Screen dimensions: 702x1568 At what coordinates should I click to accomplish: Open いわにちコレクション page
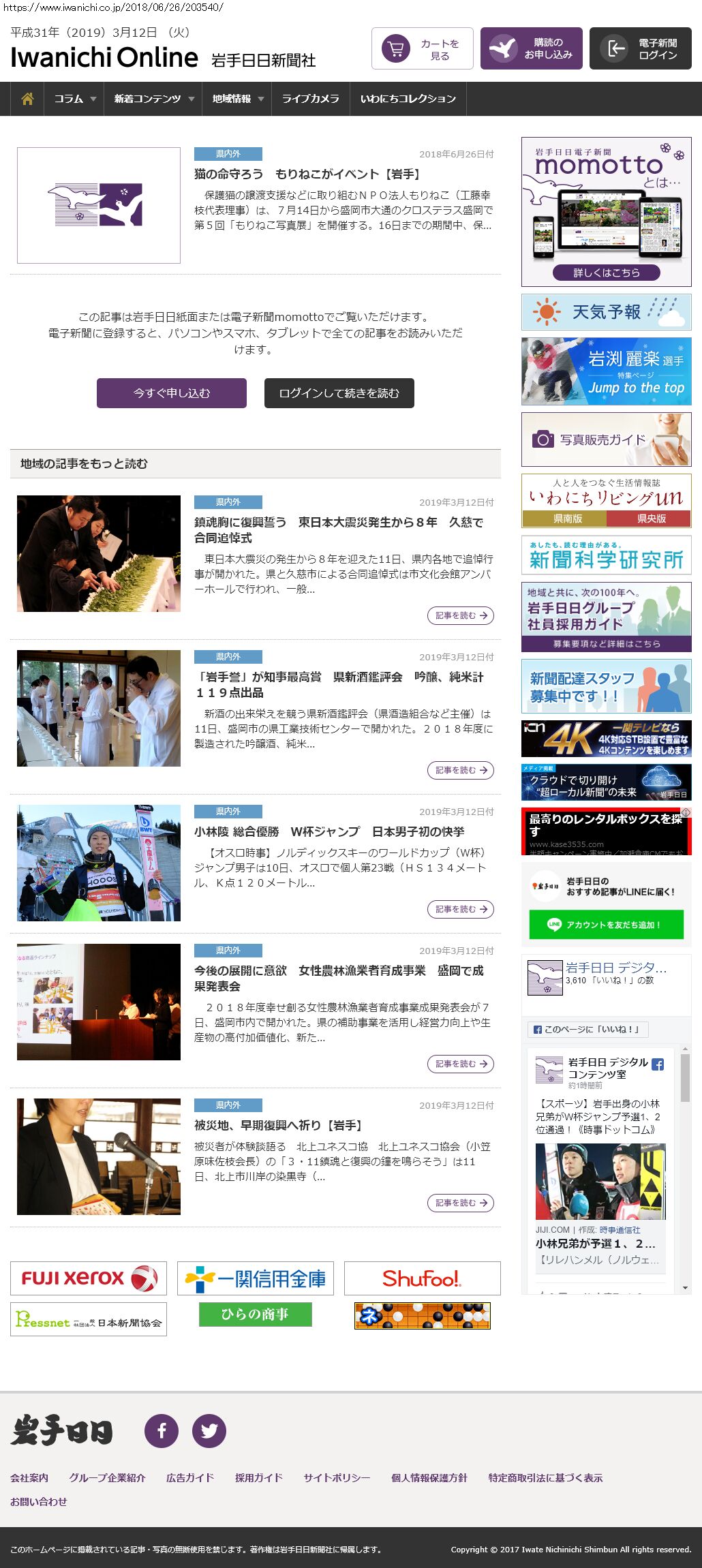(408, 99)
